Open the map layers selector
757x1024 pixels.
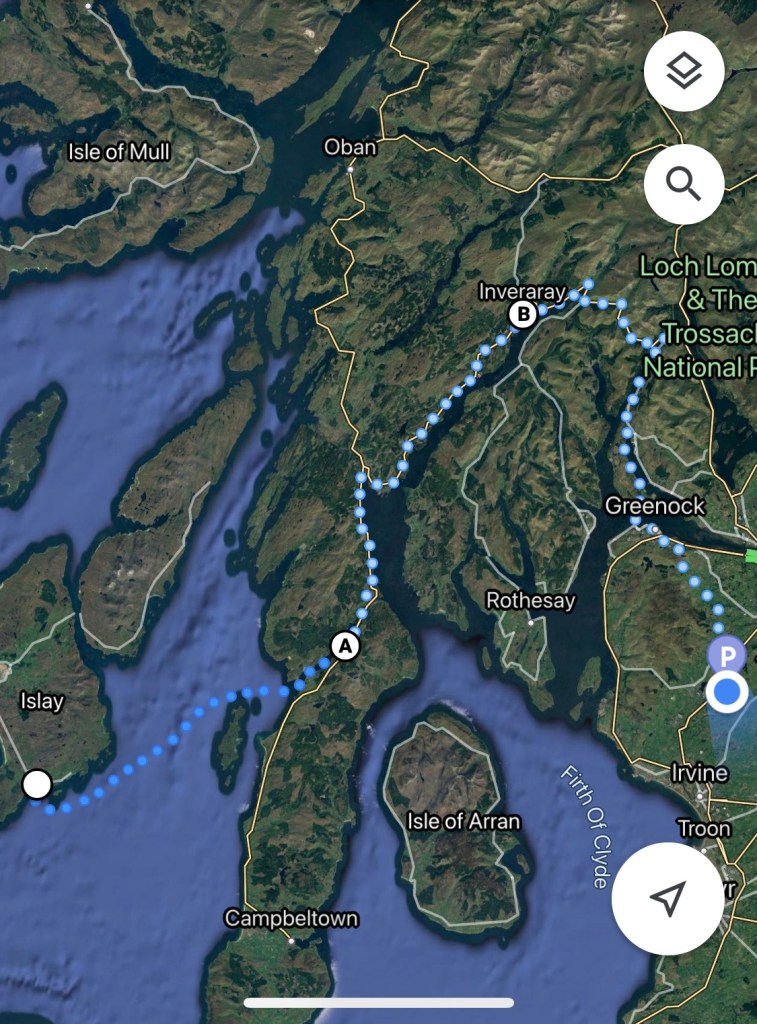(684, 71)
